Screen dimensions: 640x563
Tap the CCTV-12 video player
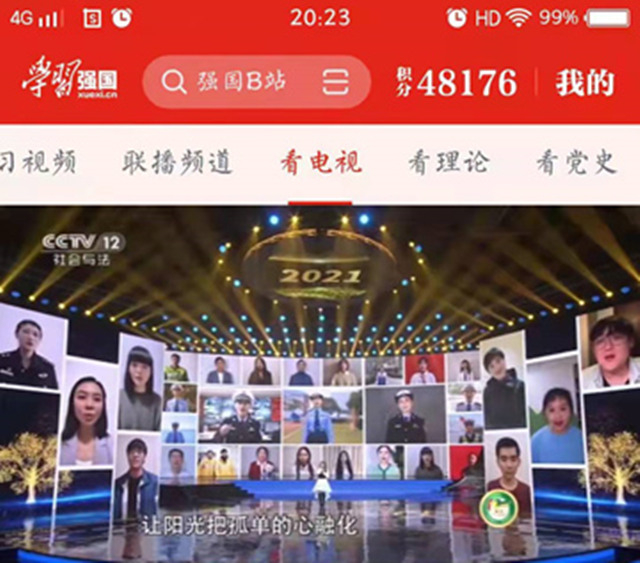point(320,380)
